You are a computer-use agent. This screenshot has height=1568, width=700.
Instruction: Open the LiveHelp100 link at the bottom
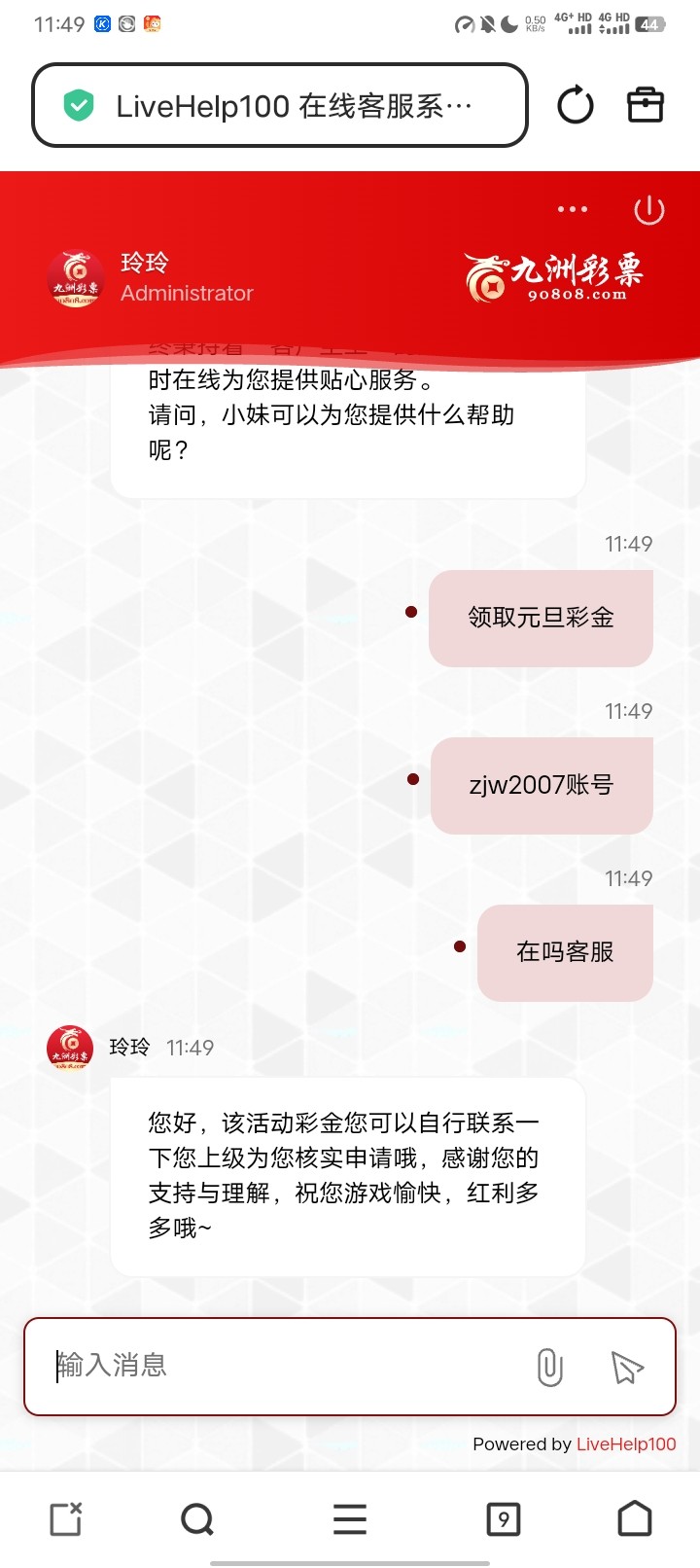625,1443
